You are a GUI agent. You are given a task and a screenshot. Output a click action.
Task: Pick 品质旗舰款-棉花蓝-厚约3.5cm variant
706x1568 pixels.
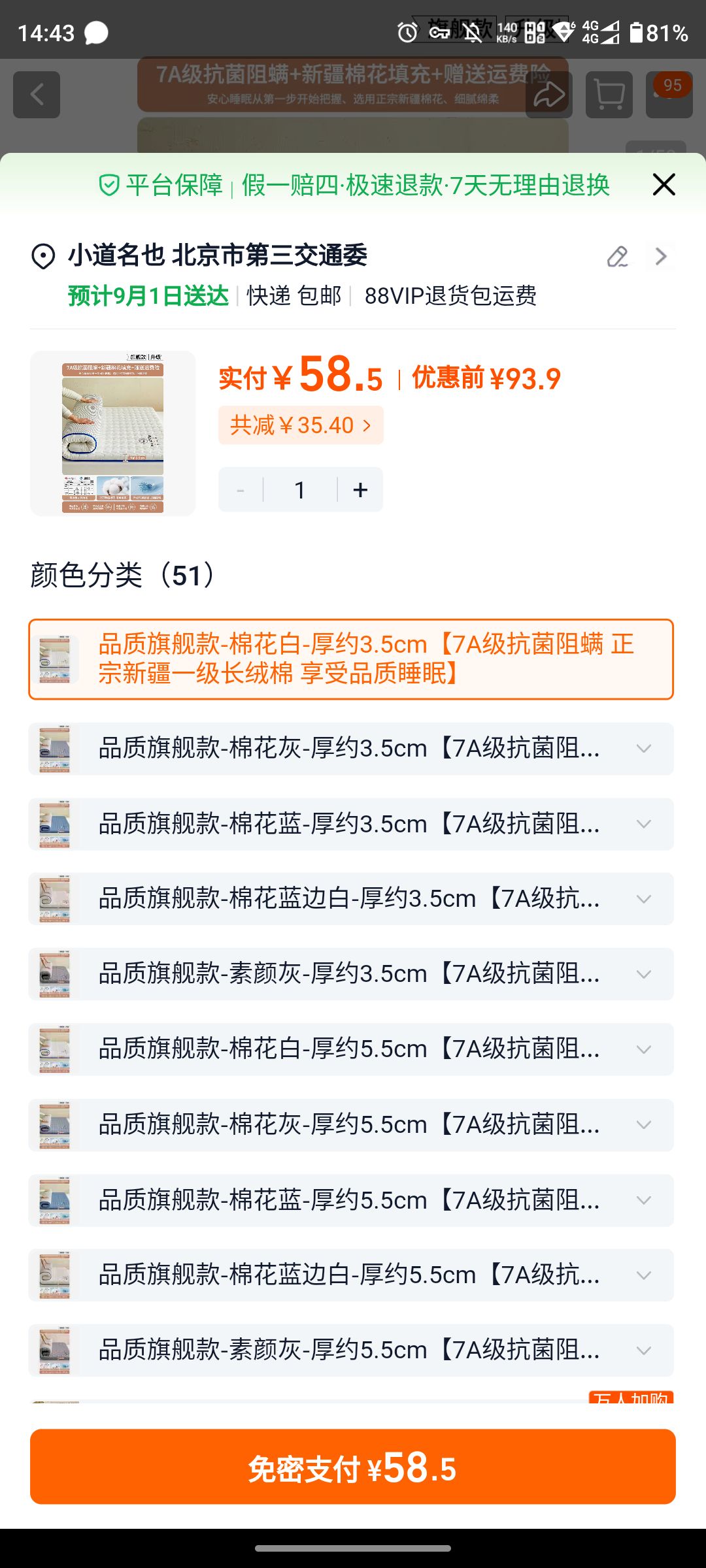point(351,824)
